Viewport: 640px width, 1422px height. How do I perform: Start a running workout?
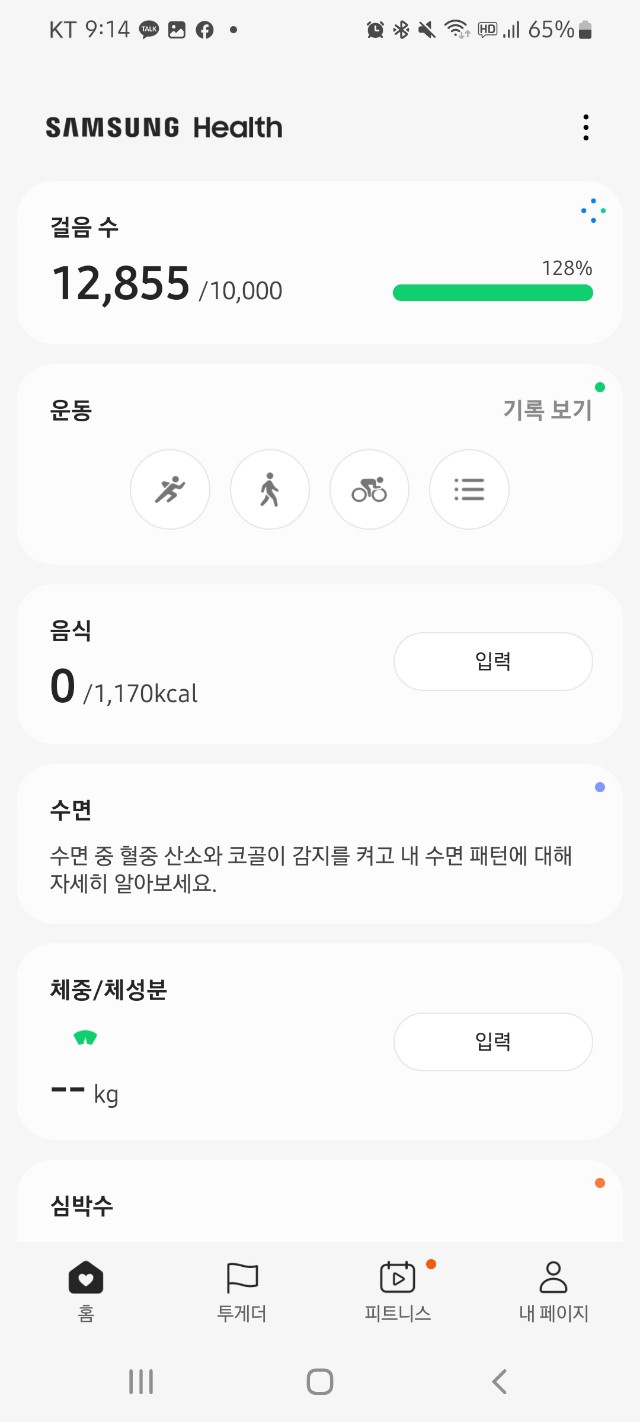click(170, 489)
